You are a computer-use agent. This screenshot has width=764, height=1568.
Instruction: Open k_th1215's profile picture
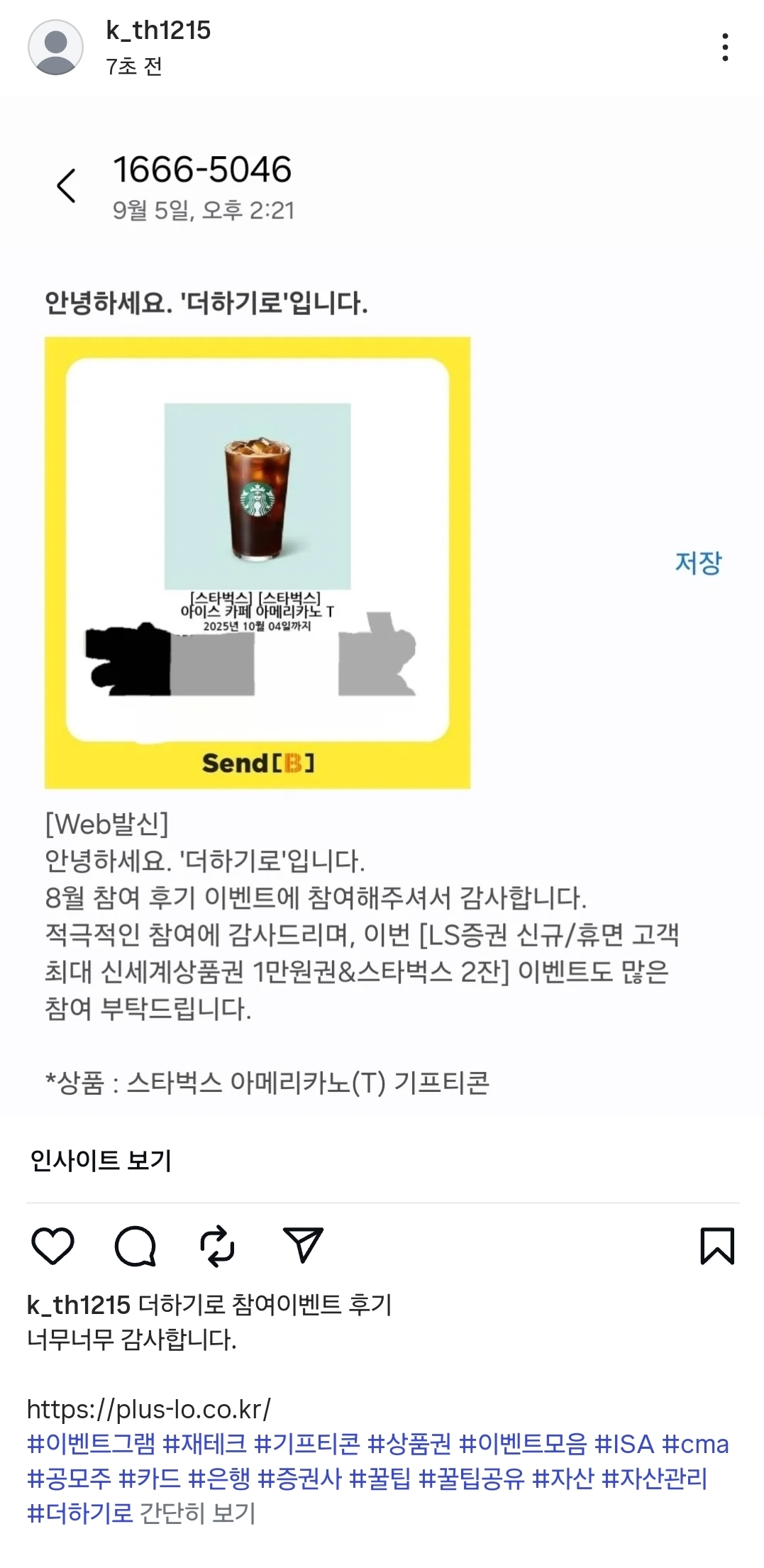pyautogui.click(x=55, y=47)
